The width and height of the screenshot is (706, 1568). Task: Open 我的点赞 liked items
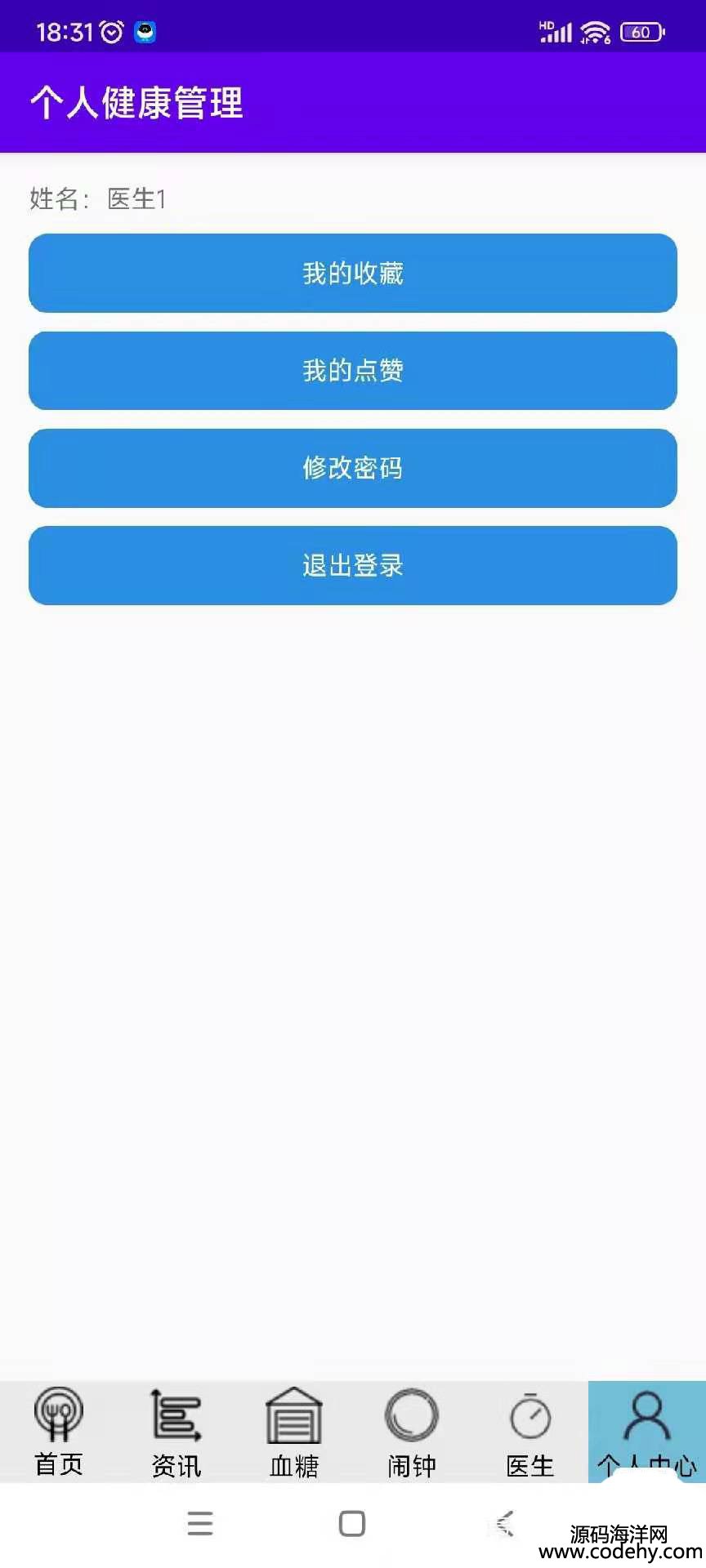pos(353,370)
